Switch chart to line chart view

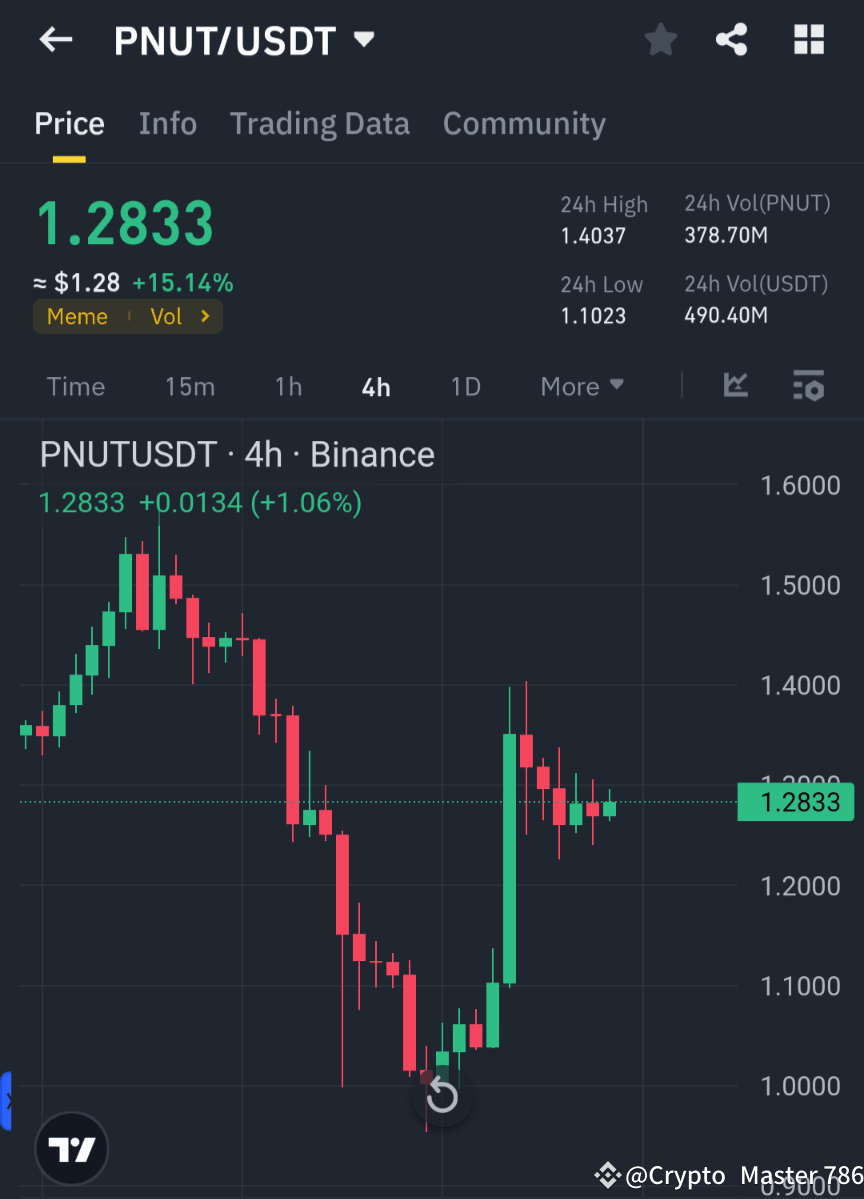[x=735, y=386]
